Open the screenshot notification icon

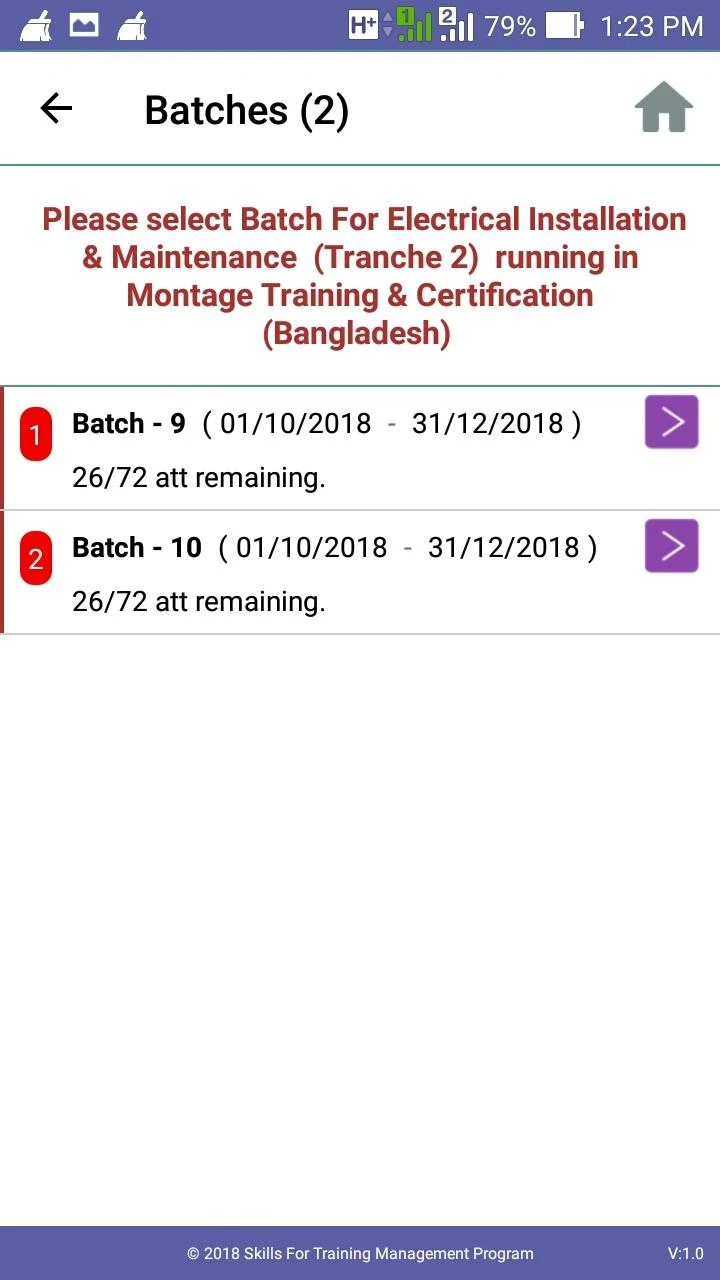(84, 25)
